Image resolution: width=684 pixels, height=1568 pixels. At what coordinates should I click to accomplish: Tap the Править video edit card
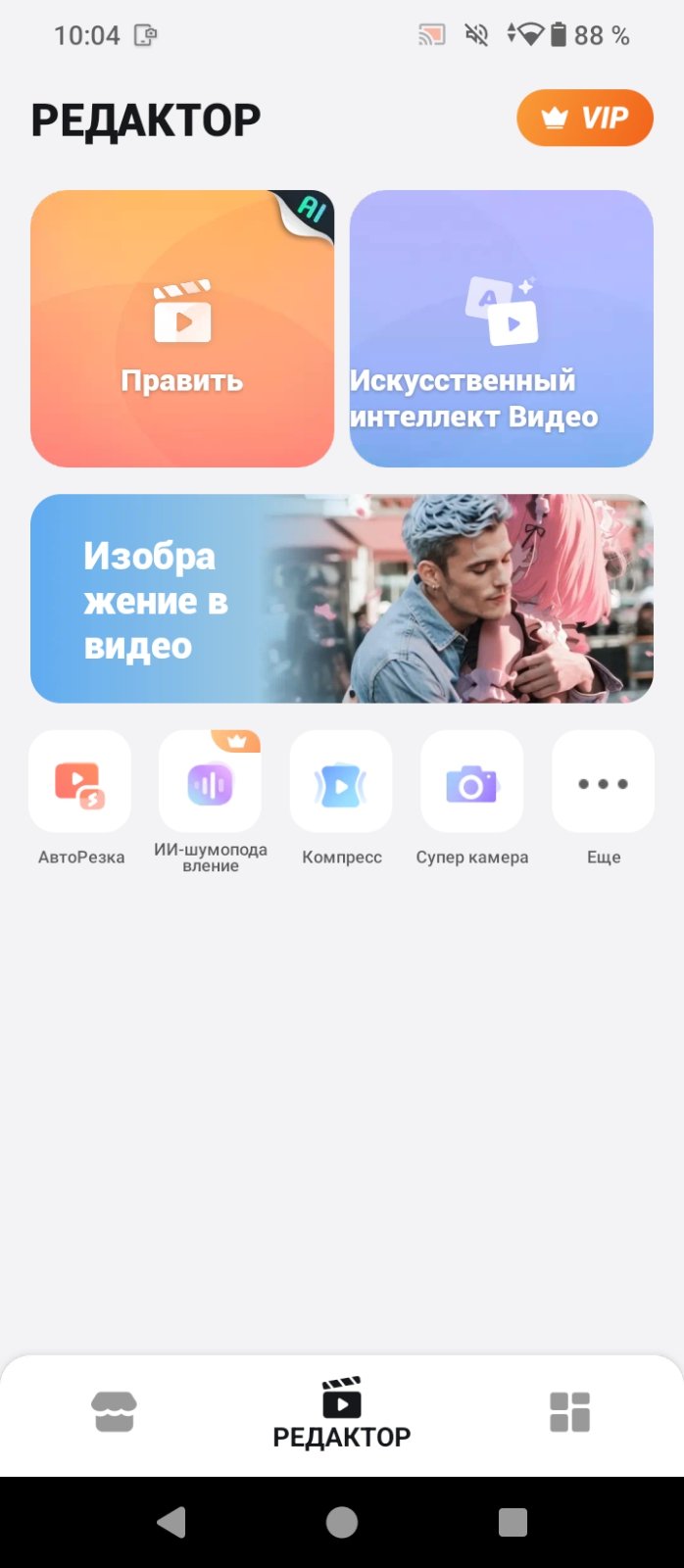[x=182, y=329]
